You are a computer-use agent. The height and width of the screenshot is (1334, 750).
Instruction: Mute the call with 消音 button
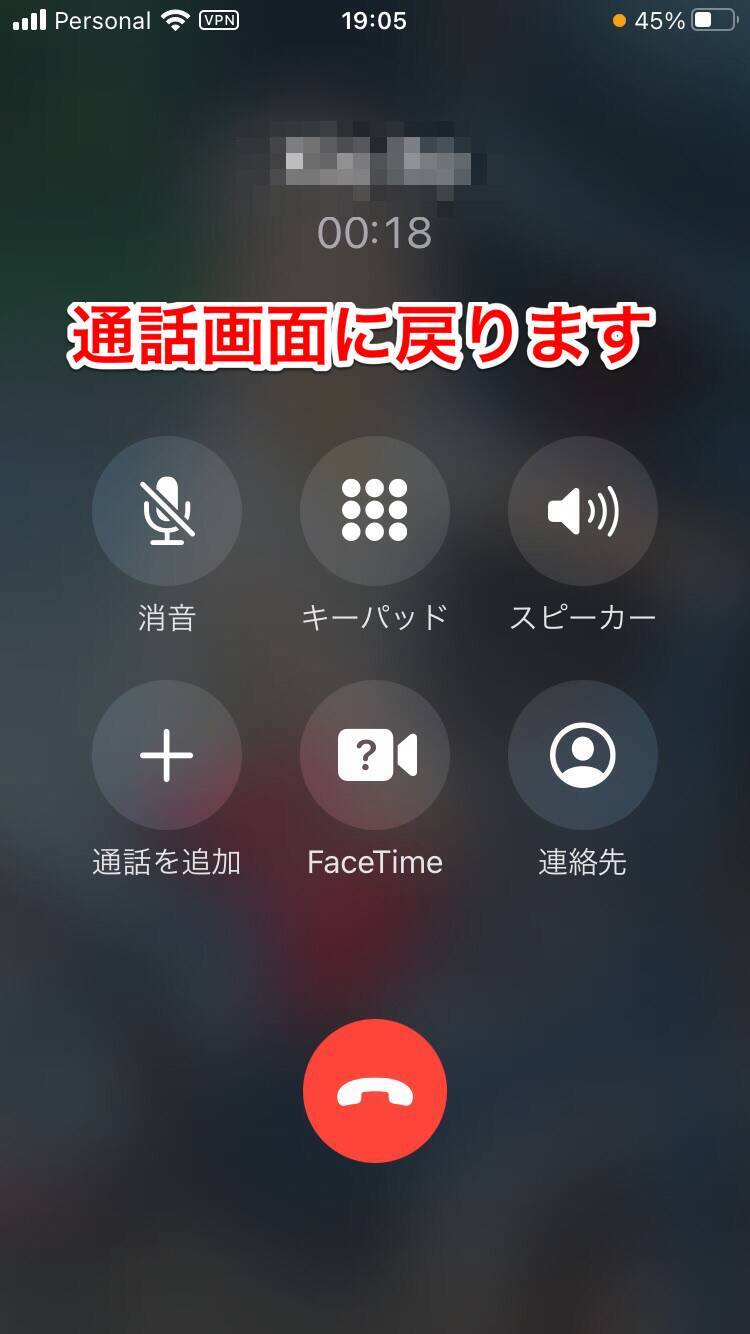point(167,511)
